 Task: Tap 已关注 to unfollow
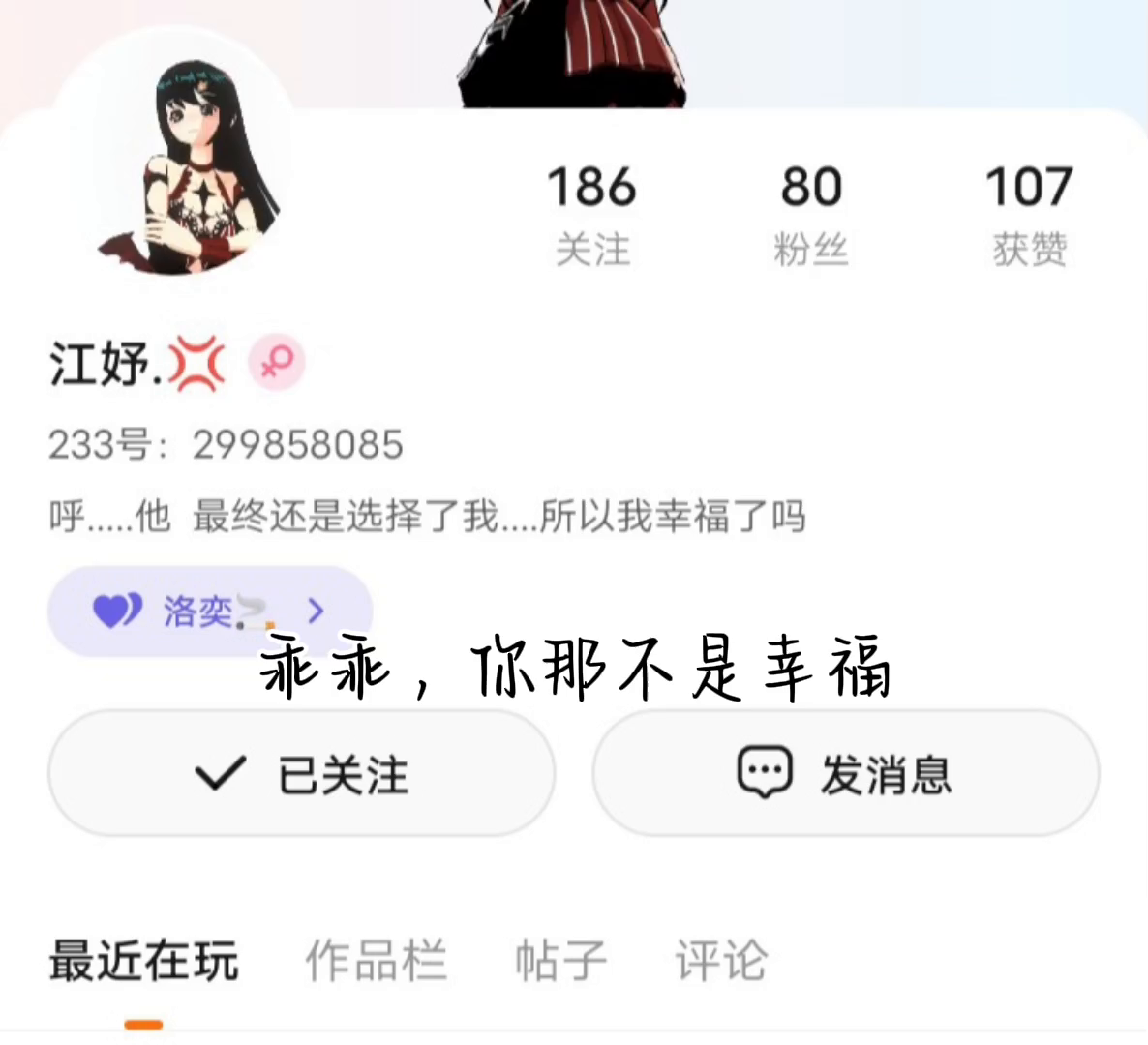pos(301,773)
